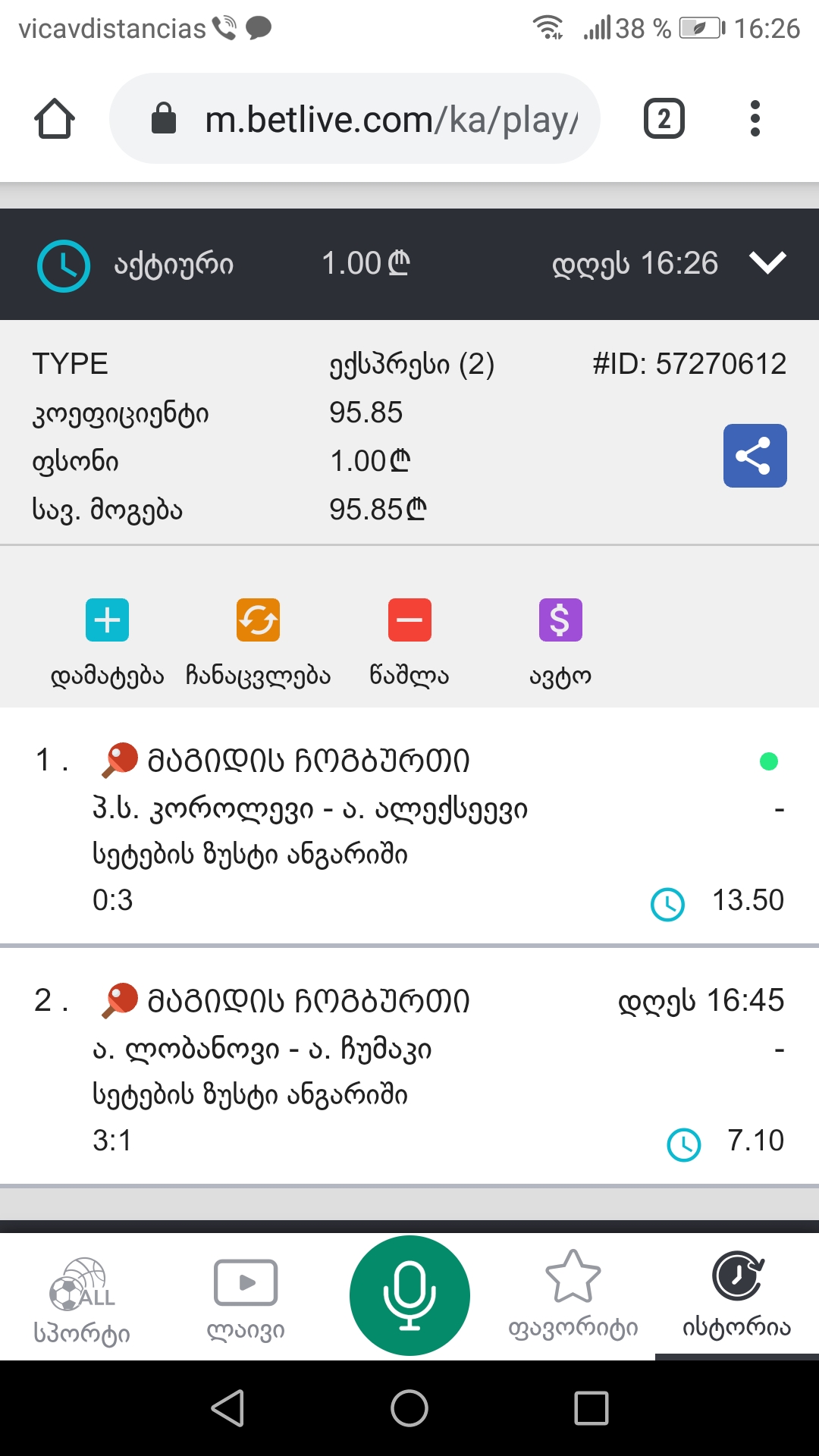The width and height of the screenshot is (819, 1456).
Task: Open the browser tab switcher
Action: pos(664,119)
